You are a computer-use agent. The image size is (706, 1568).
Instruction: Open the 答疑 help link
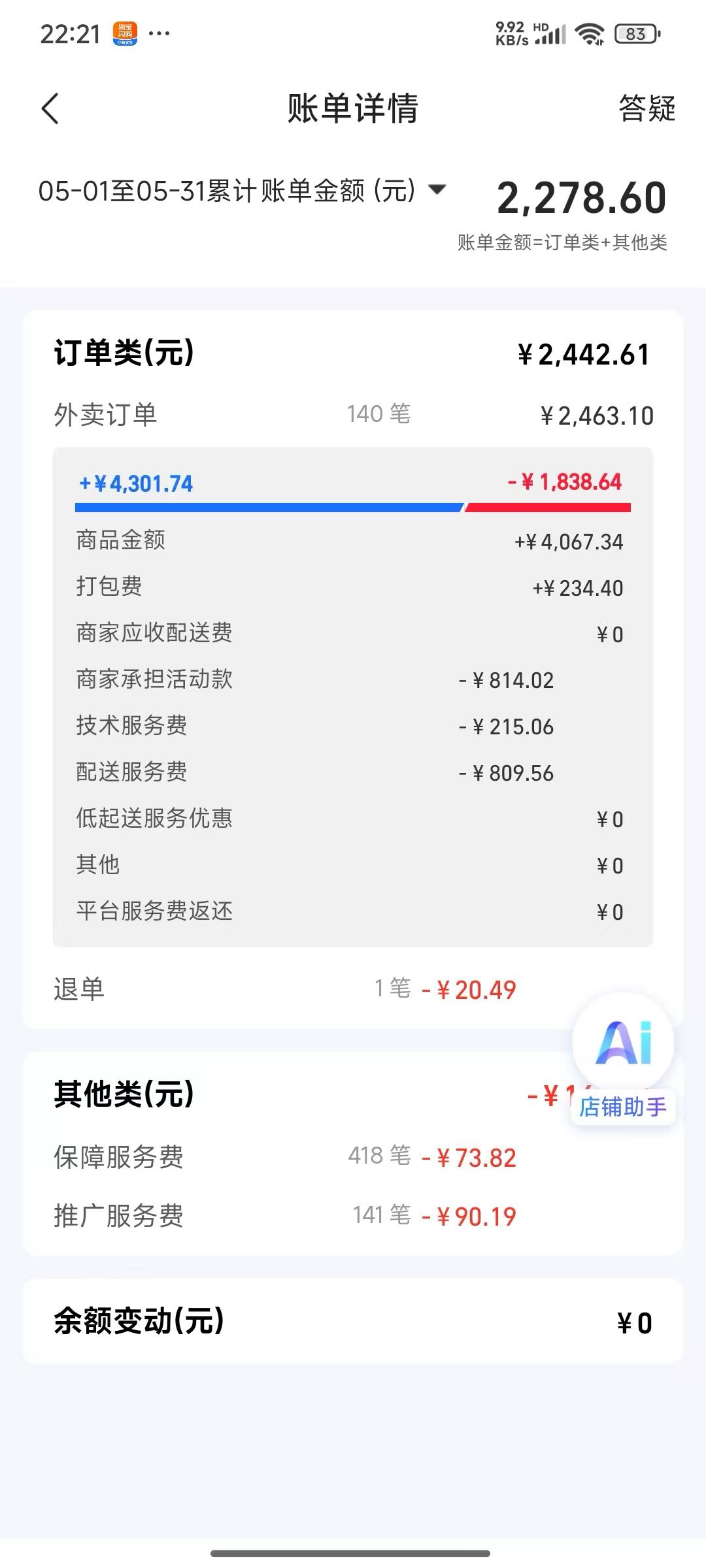click(x=647, y=108)
